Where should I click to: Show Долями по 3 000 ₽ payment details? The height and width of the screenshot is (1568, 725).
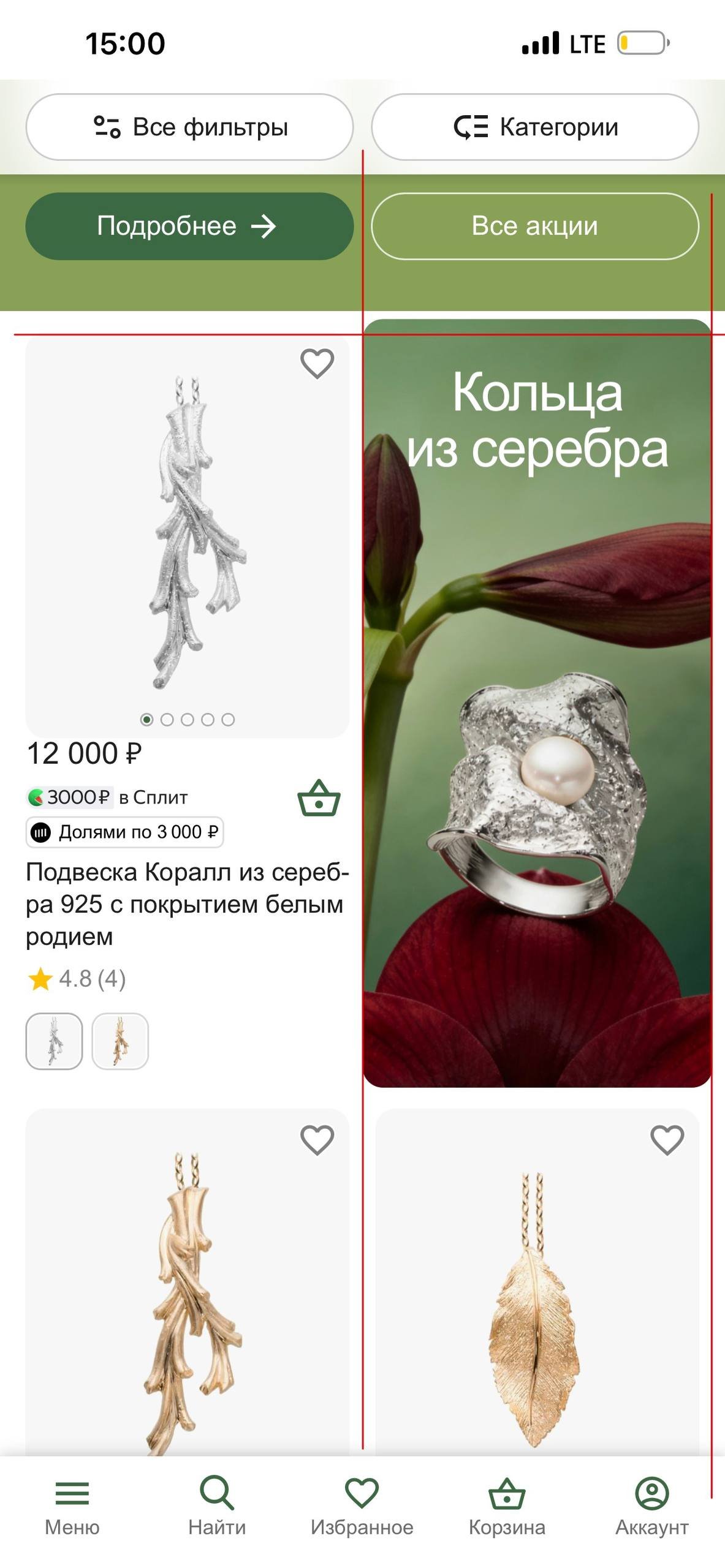125,832
